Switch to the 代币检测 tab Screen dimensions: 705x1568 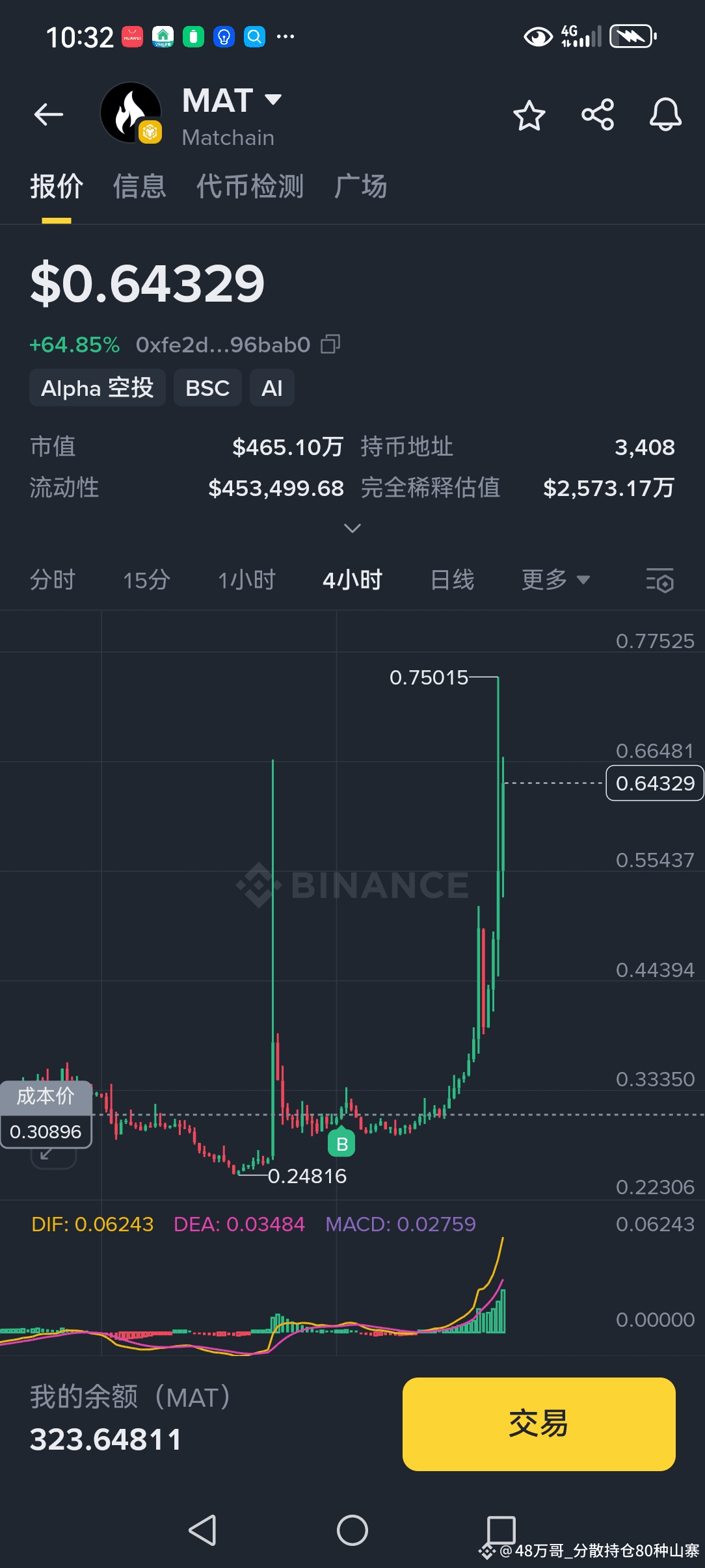250,187
